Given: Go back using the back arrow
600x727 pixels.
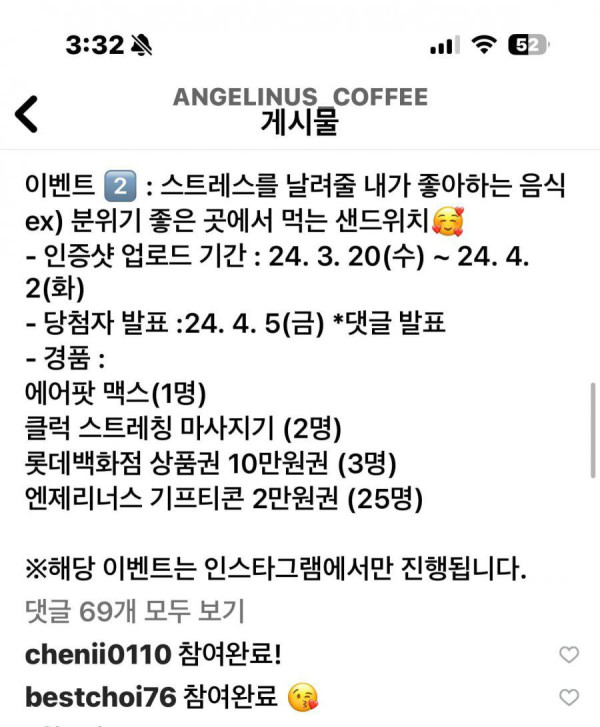Looking at the screenshot, I should pos(27,114).
